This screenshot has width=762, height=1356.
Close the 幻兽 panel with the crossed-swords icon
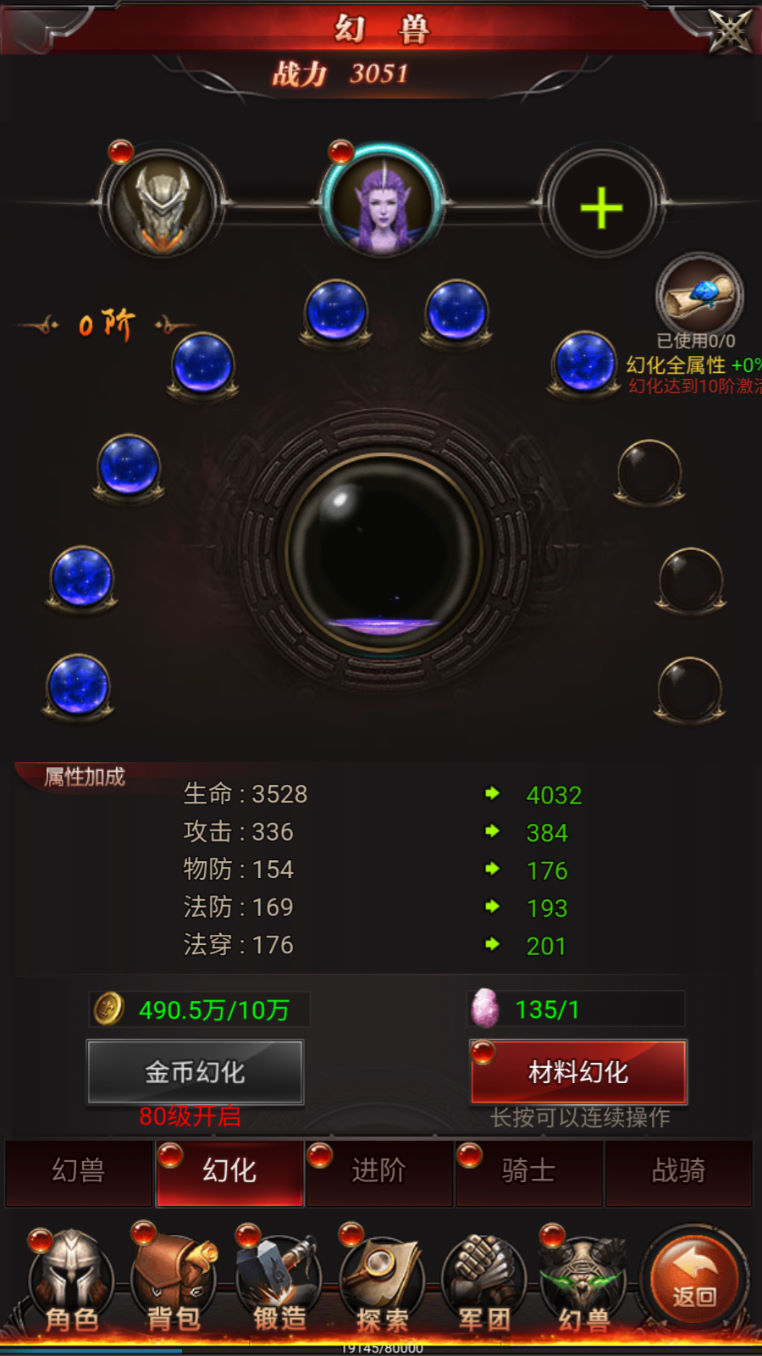tap(730, 29)
